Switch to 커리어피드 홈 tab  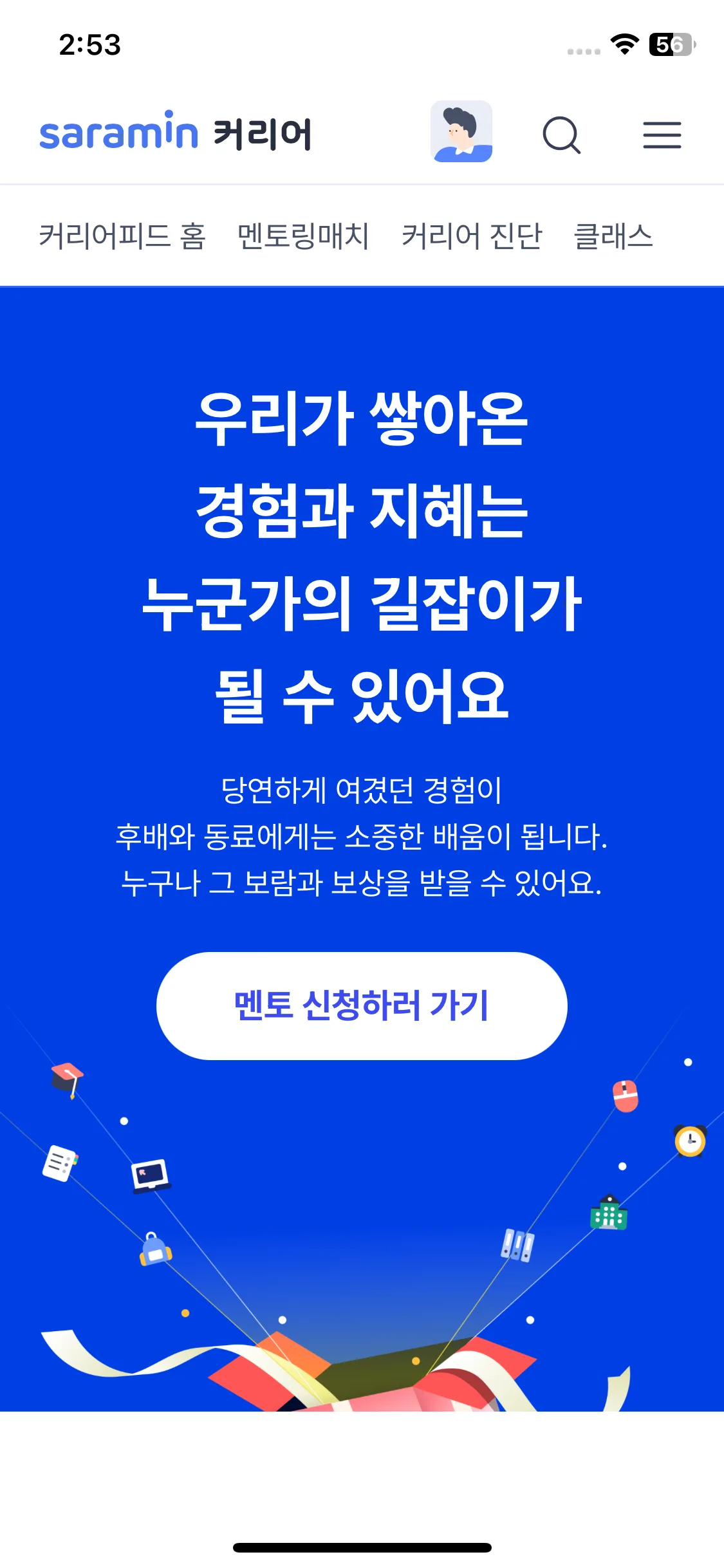coord(122,236)
